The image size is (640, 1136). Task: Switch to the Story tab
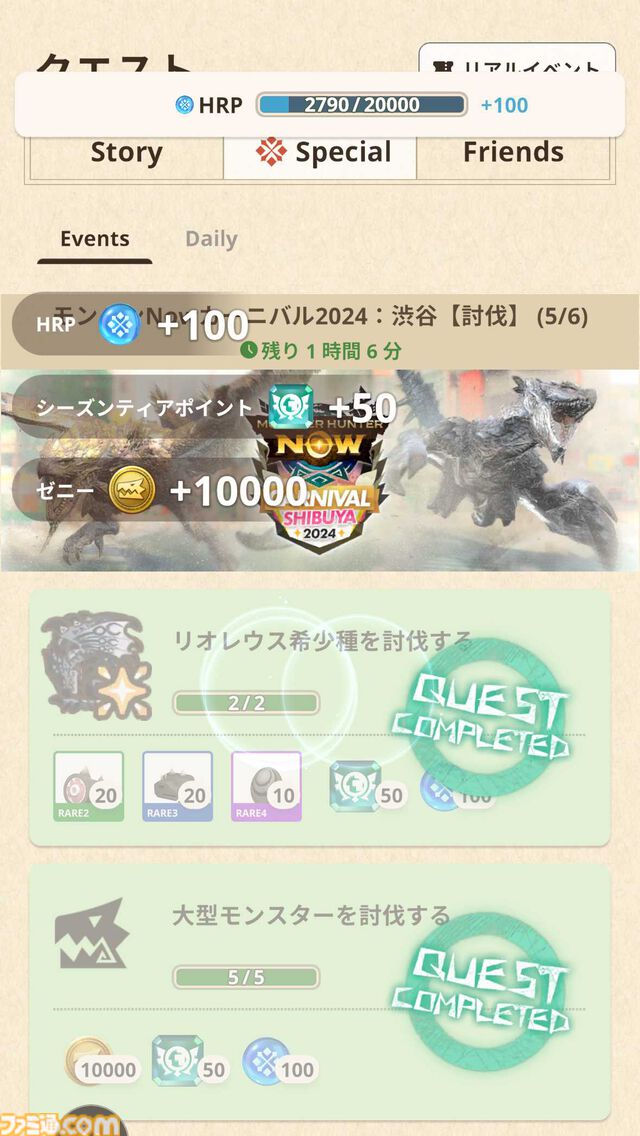click(125, 154)
